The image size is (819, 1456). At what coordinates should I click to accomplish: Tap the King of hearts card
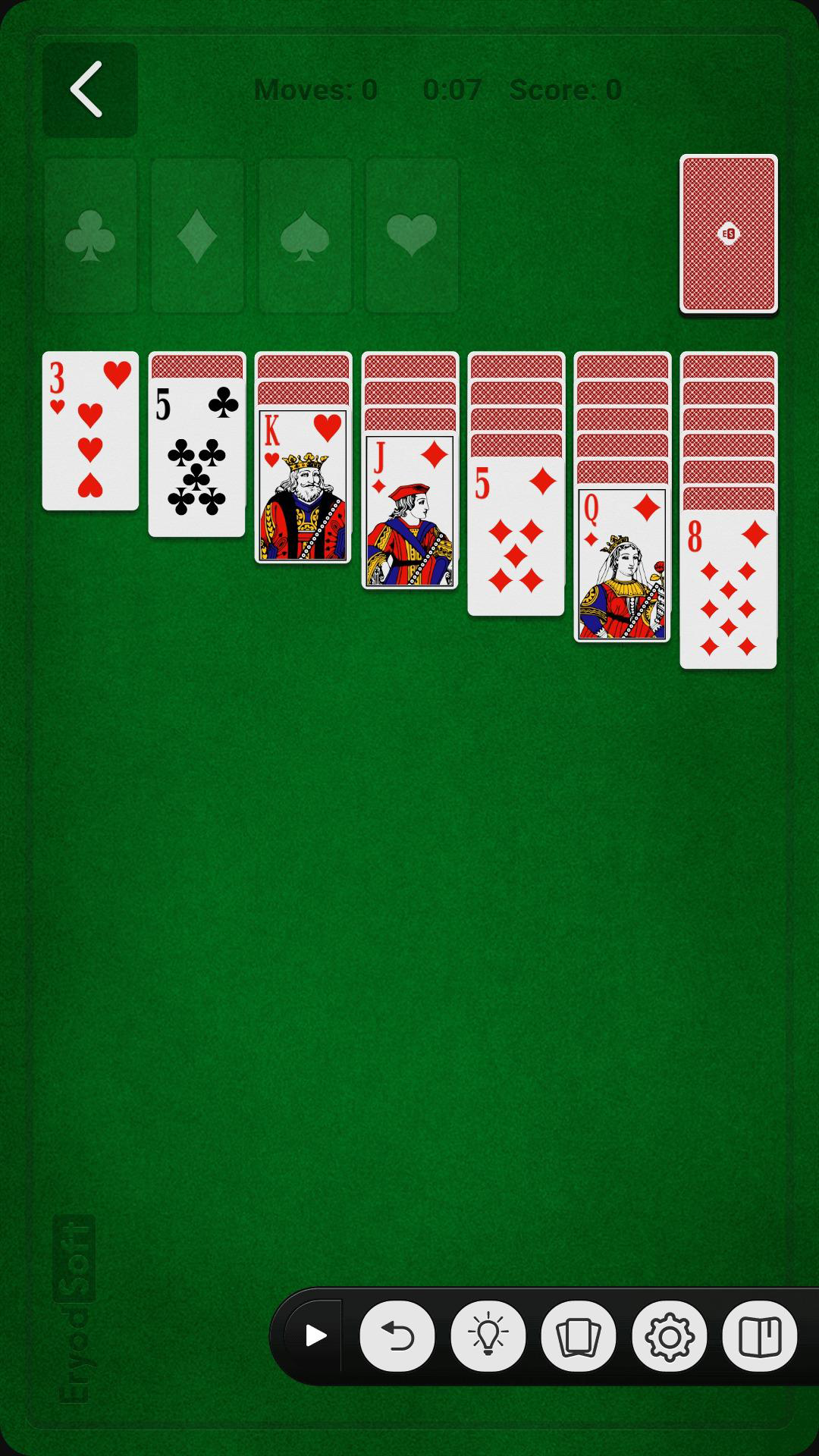[303, 485]
